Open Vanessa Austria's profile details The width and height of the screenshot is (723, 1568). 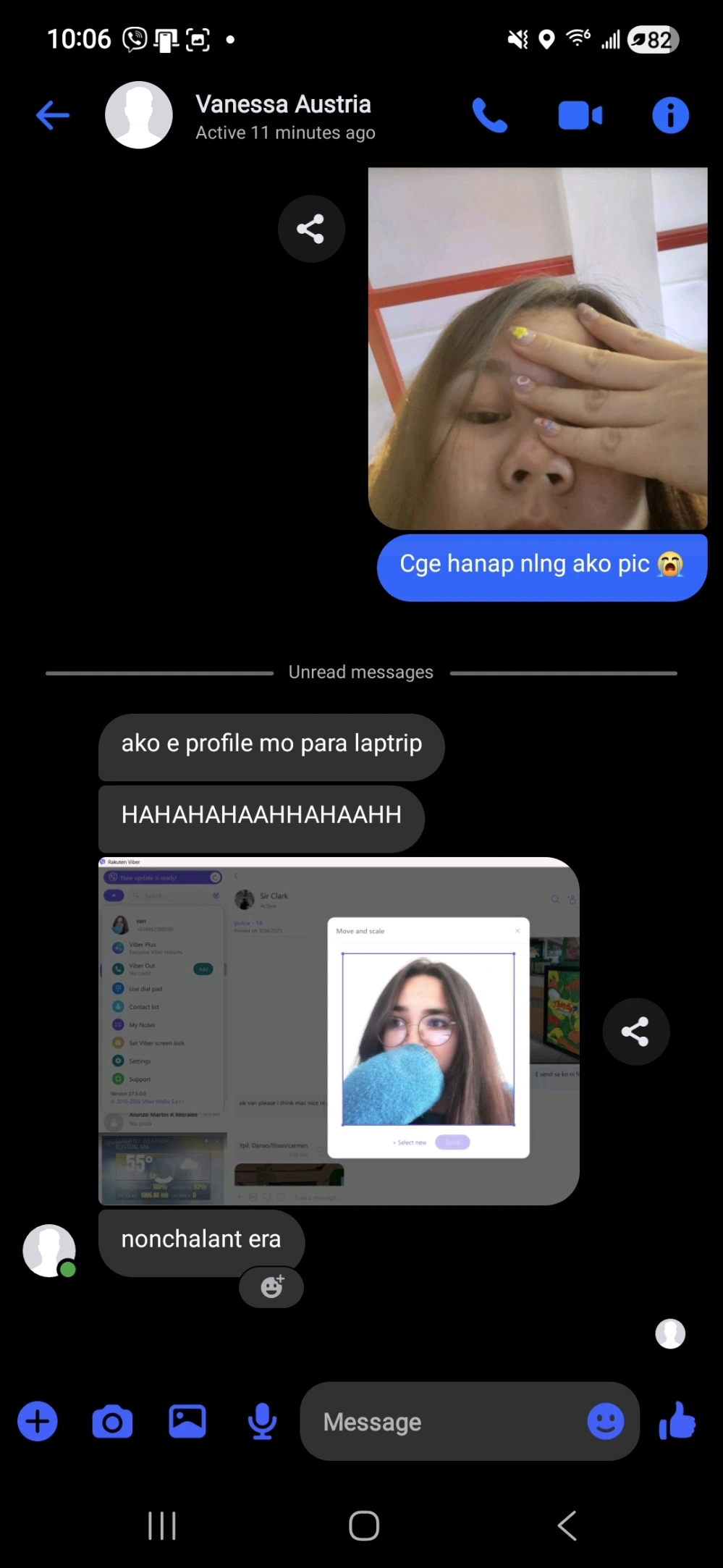284,116
